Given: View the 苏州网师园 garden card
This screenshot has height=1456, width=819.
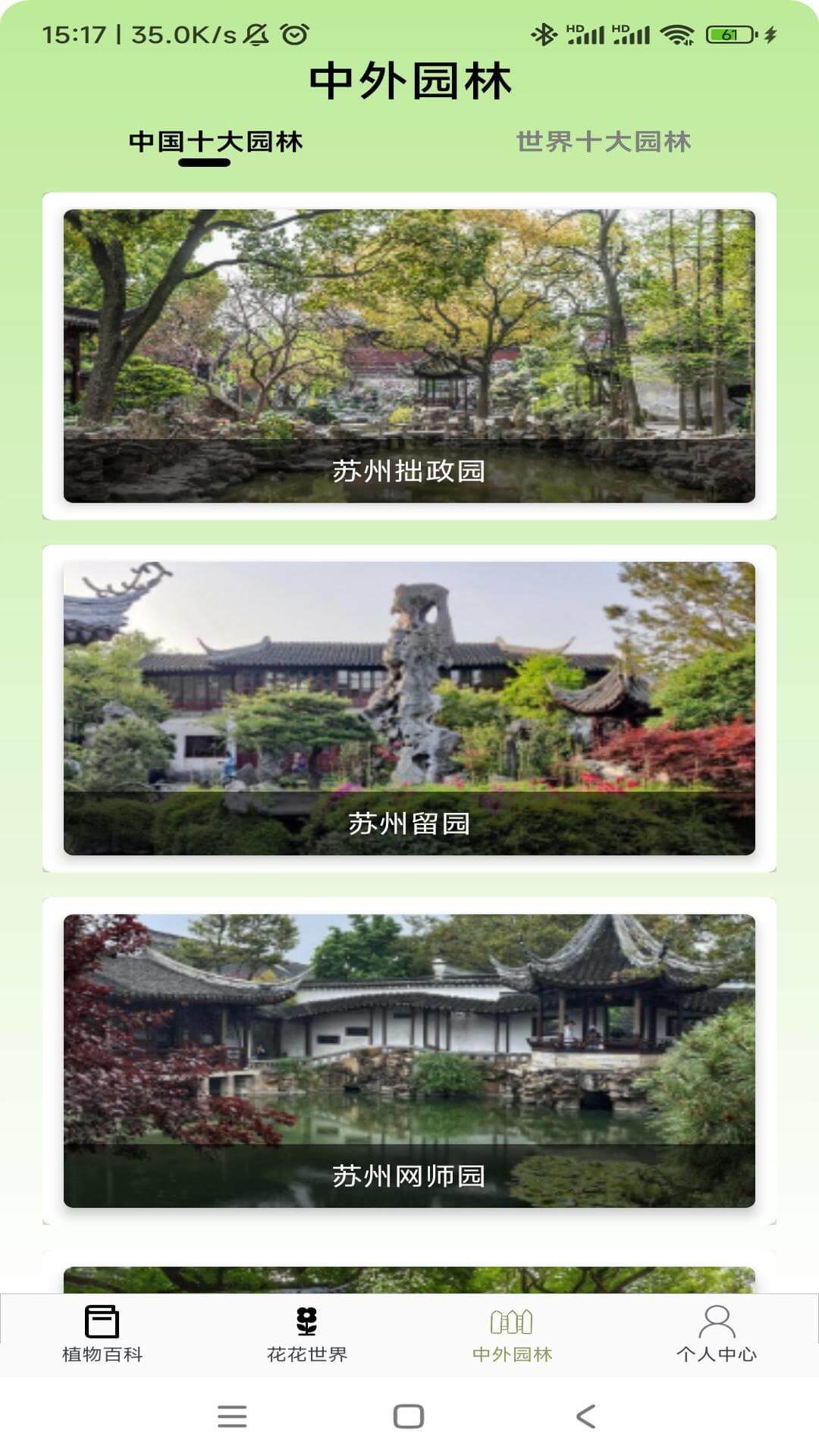Looking at the screenshot, I should [x=409, y=1060].
